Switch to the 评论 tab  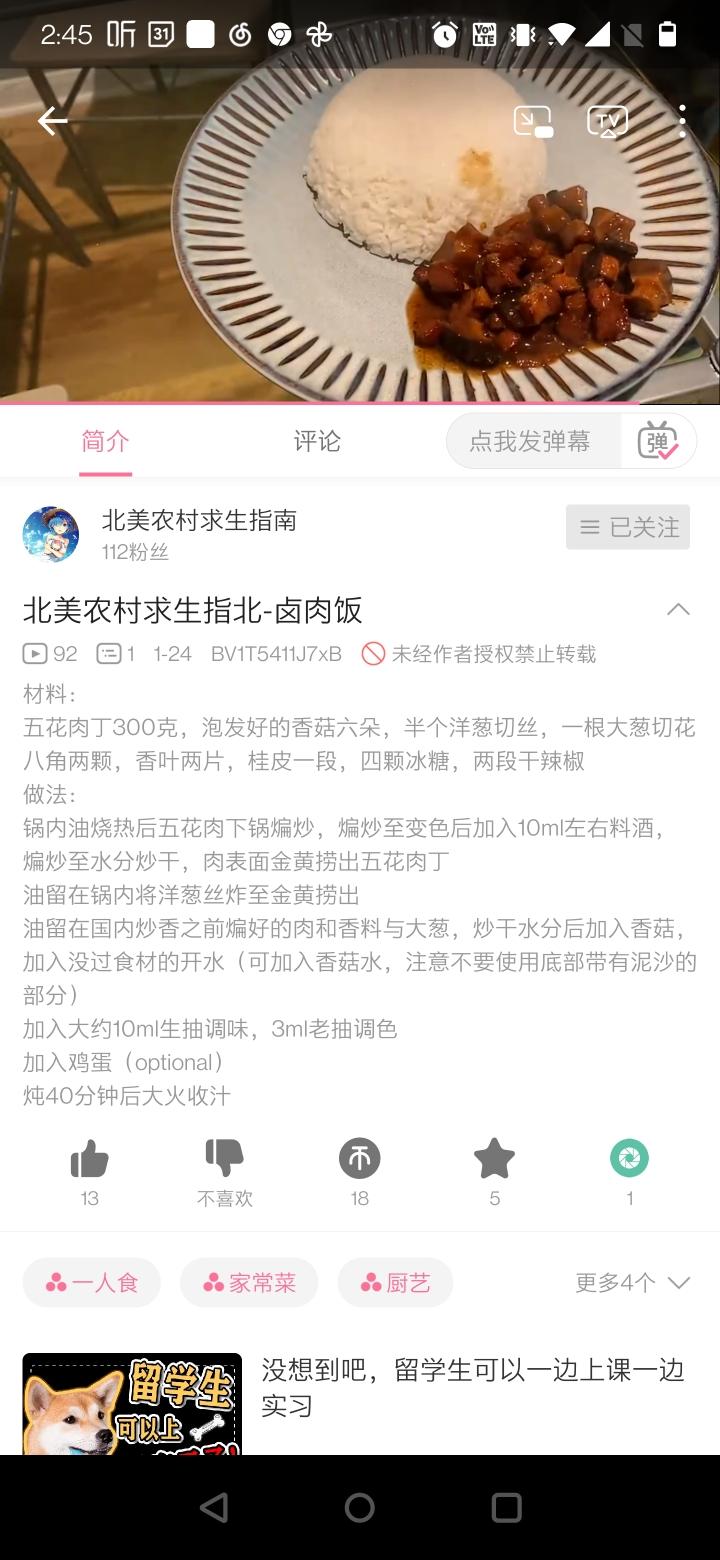tap(317, 441)
